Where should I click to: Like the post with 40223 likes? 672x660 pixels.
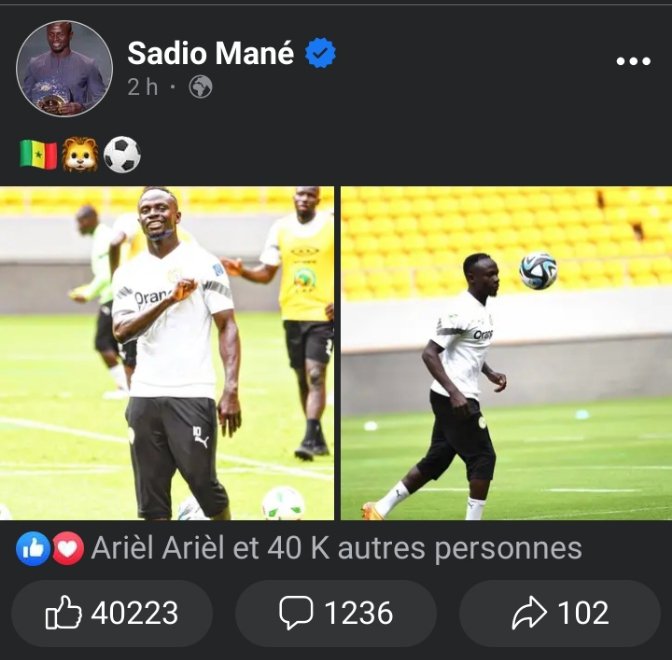click(x=112, y=613)
